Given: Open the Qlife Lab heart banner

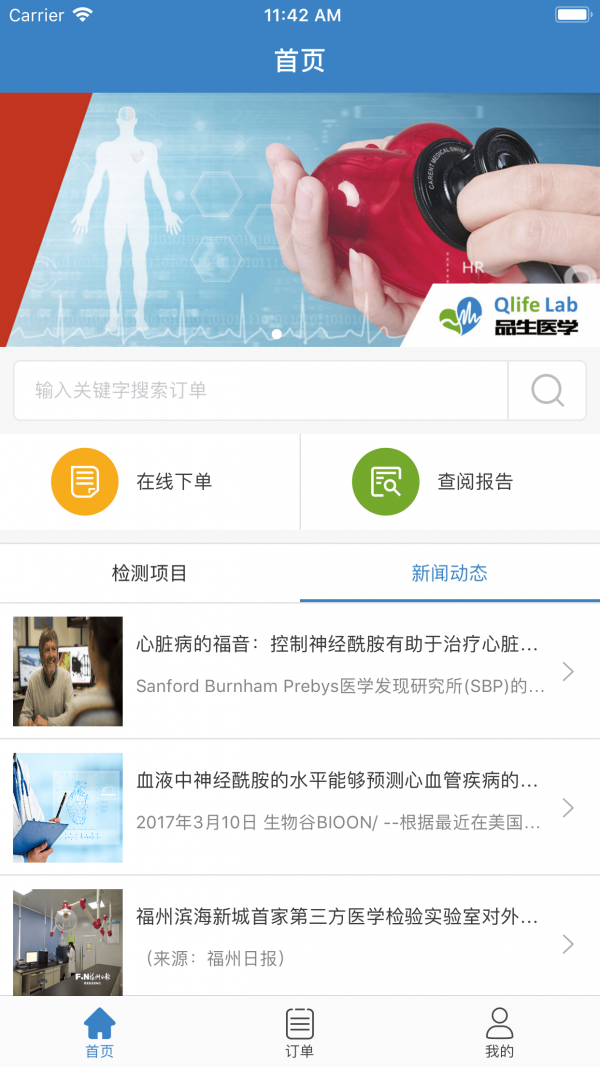Looking at the screenshot, I should click(x=300, y=220).
